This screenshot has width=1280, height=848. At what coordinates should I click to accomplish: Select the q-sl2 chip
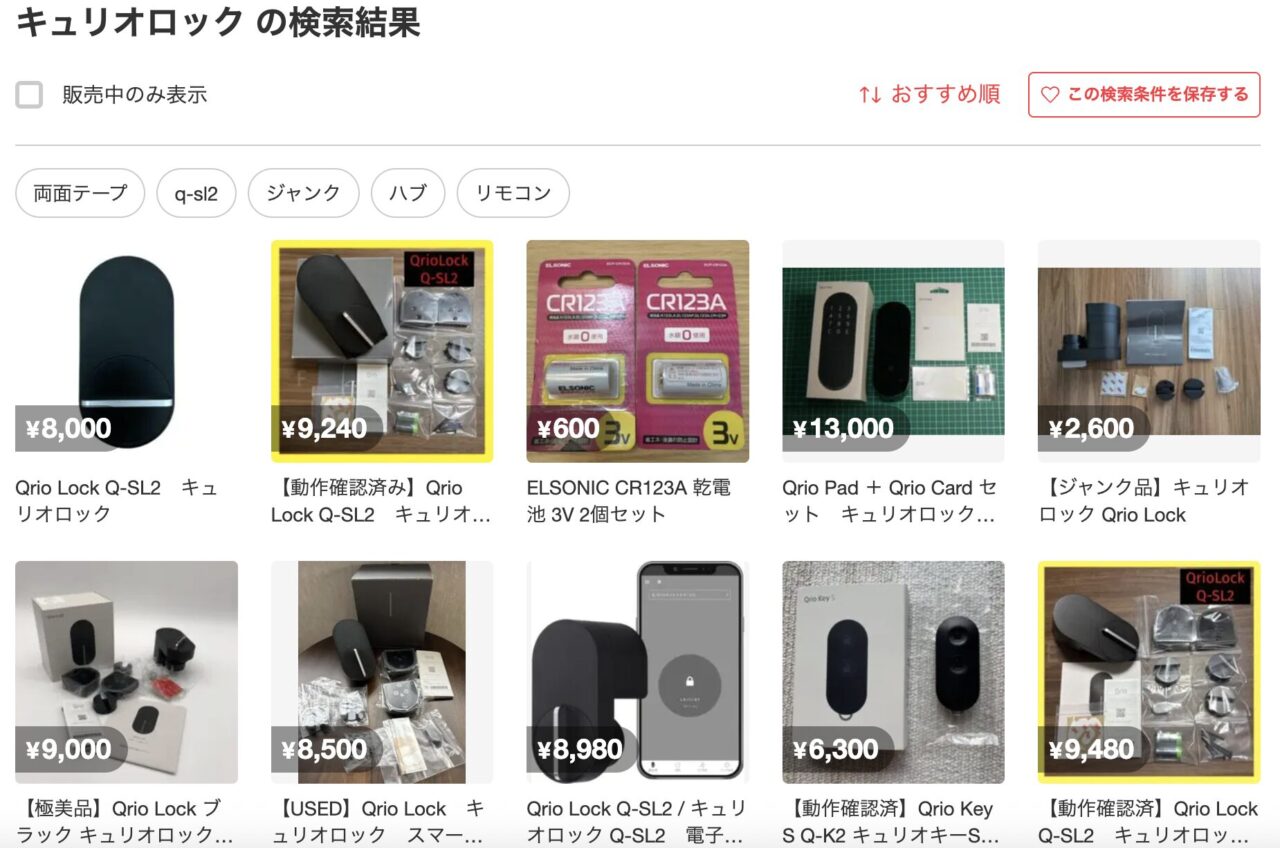(196, 193)
